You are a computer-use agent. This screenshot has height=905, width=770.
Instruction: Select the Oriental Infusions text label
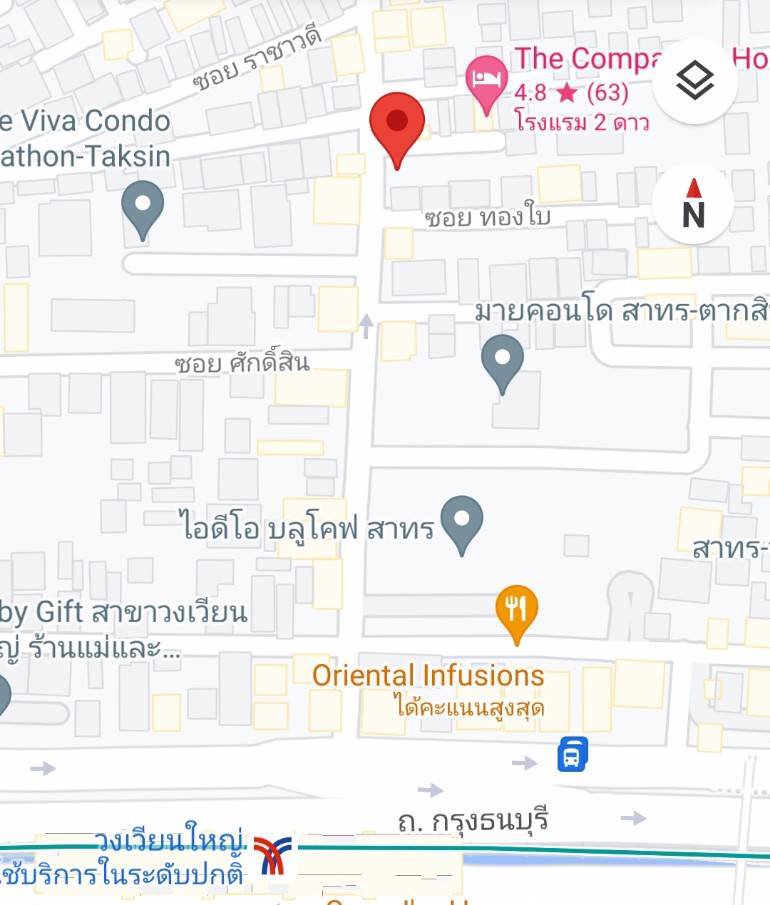tap(427, 675)
